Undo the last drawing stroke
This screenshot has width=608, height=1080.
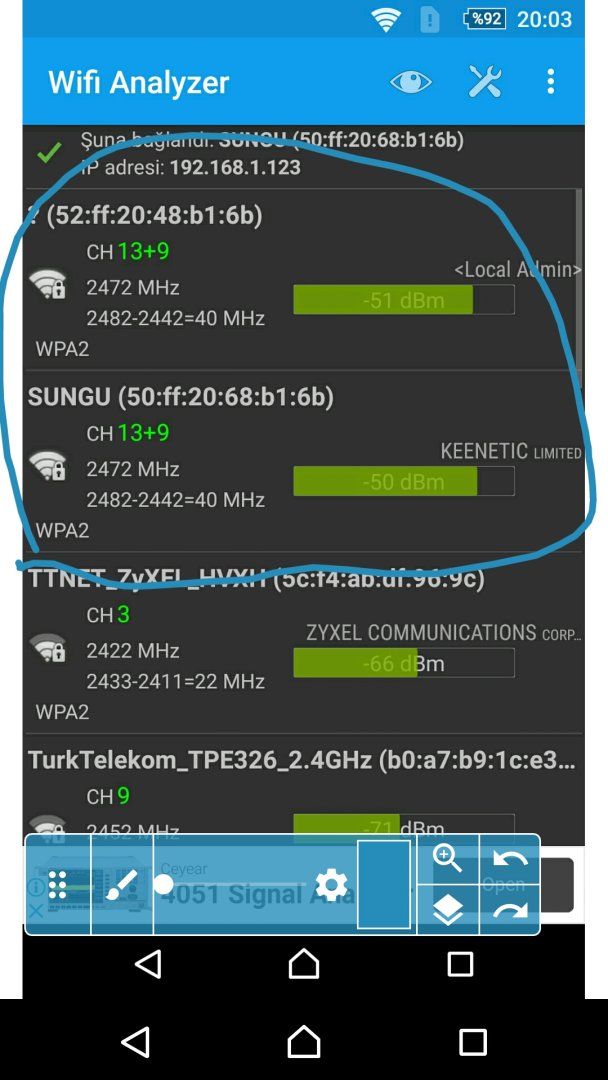click(x=510, y=858)
